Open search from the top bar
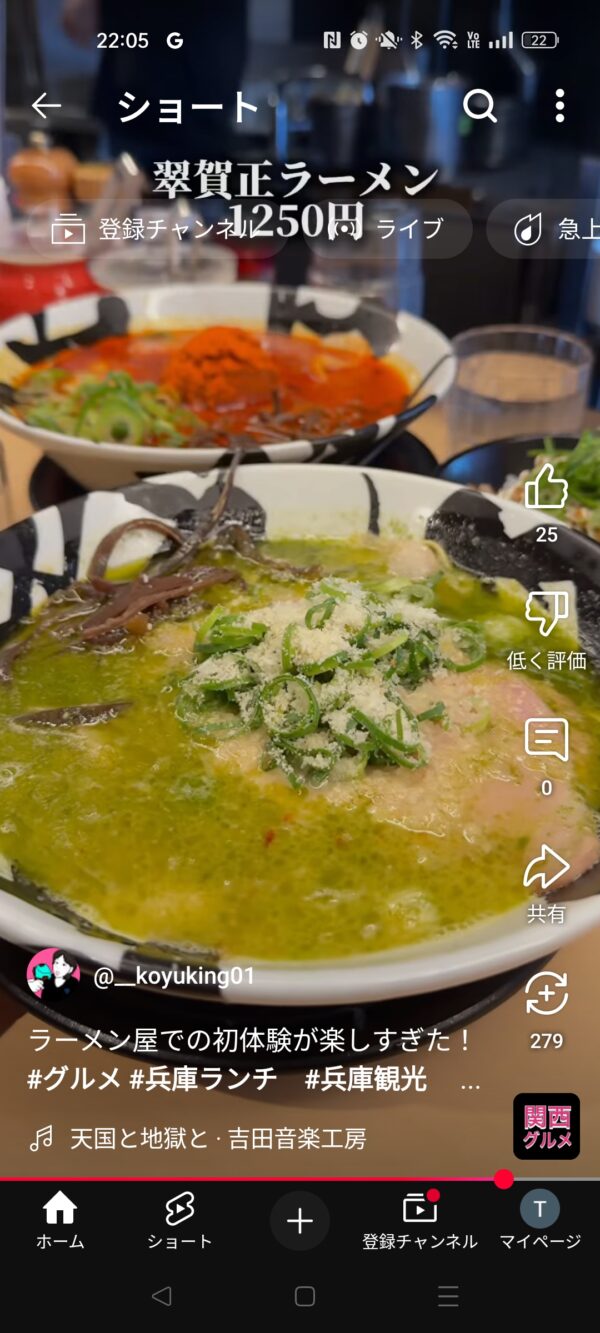600x1333 pixels. 480,106
